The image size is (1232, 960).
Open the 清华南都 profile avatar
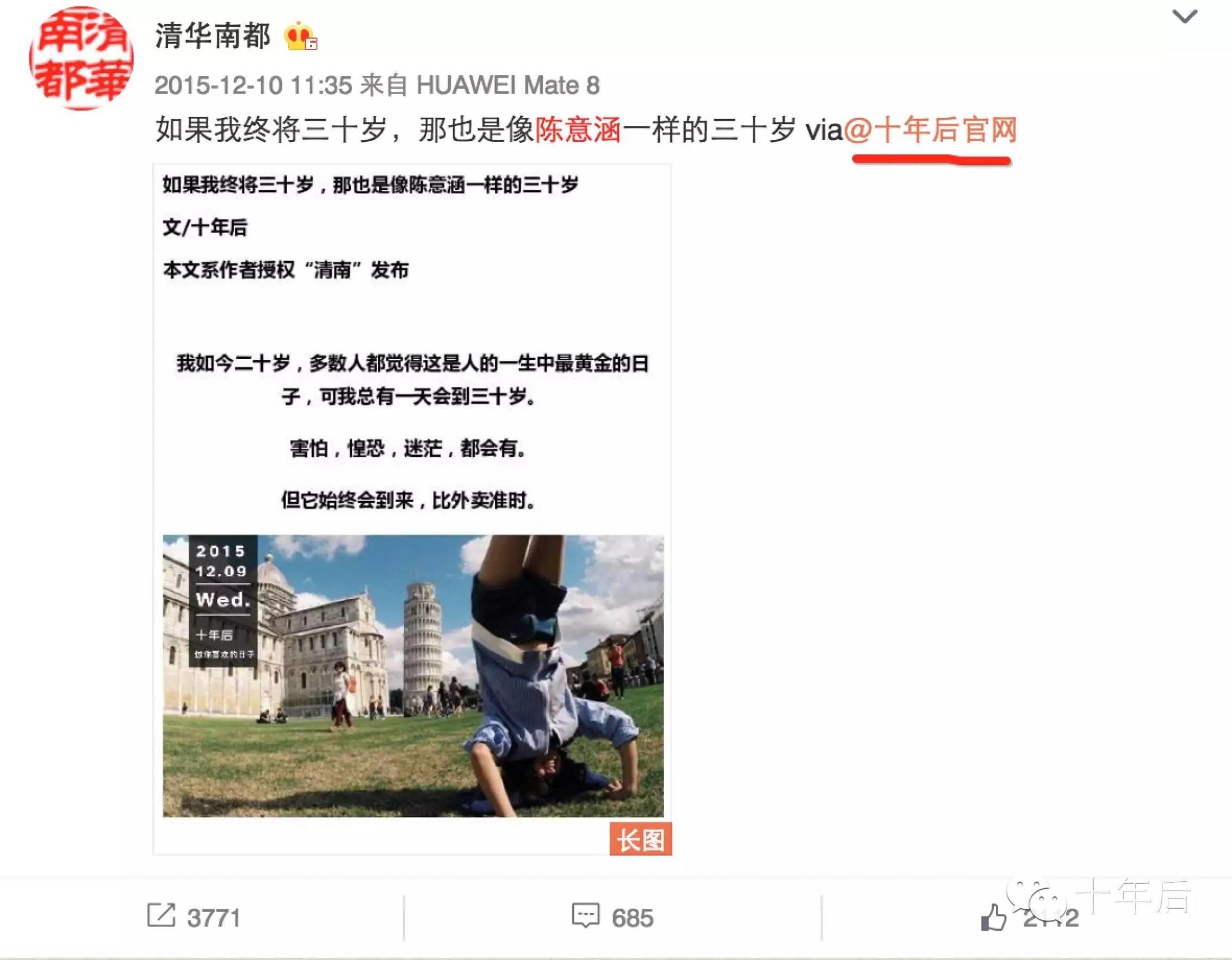coord(81,58)
